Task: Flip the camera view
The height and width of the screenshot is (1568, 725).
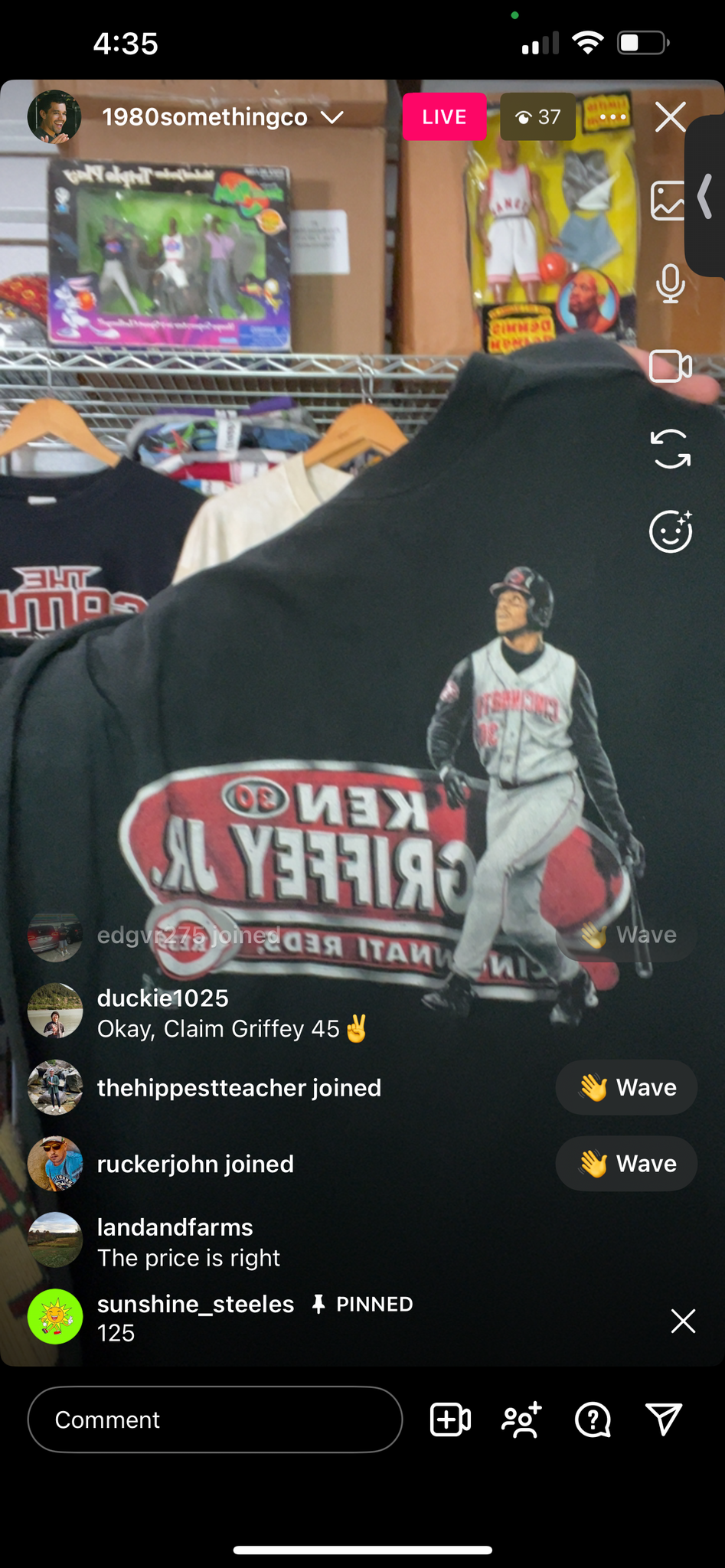Action: (670, 449)
